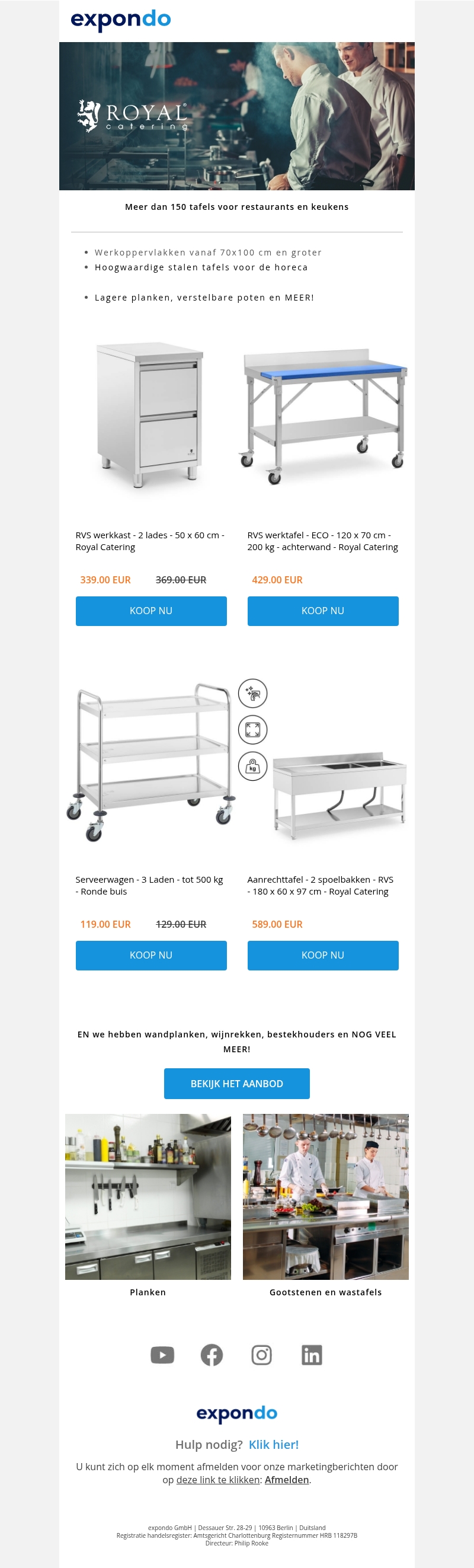Tap the Afmelden unsubscribe link
Viewport: 474px width, 1568px height.
click(x=287, y=1480)
